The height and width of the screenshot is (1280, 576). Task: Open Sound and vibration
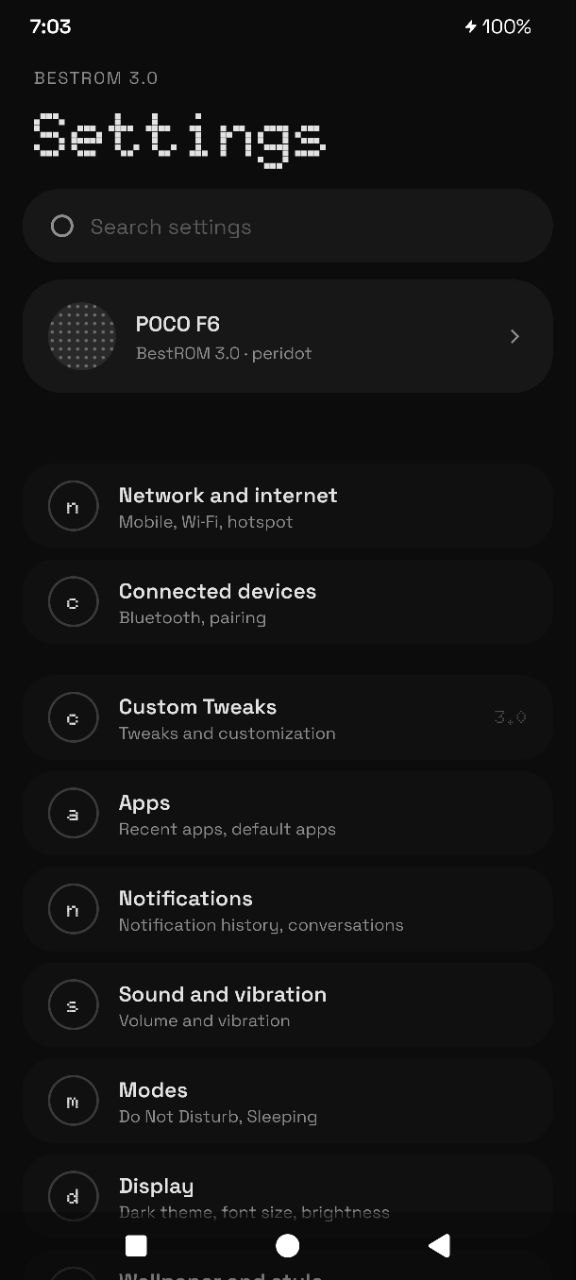(288, 1006)
